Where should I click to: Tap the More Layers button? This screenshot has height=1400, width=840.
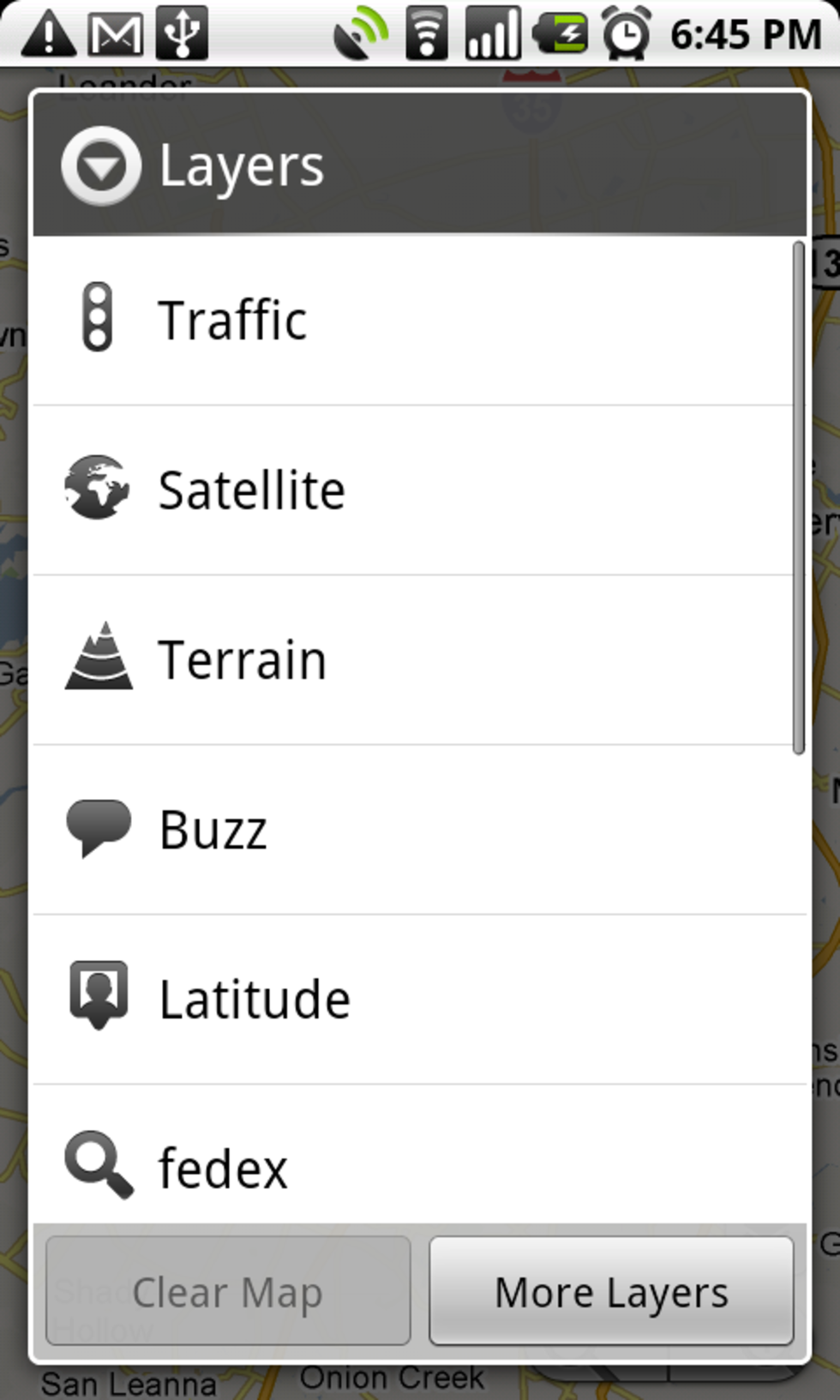point(611,1291)
